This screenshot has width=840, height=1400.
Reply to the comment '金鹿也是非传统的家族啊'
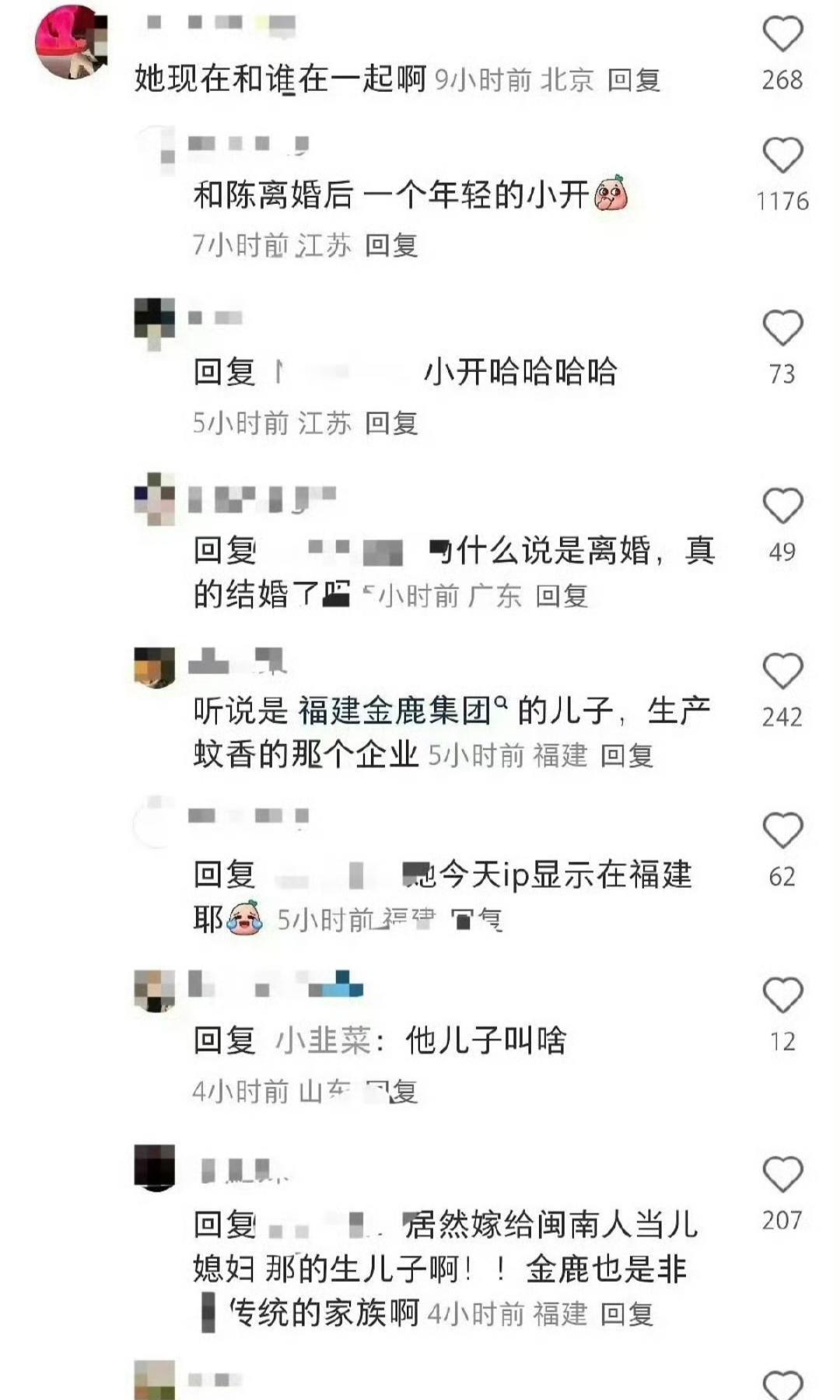point(626,1315)
